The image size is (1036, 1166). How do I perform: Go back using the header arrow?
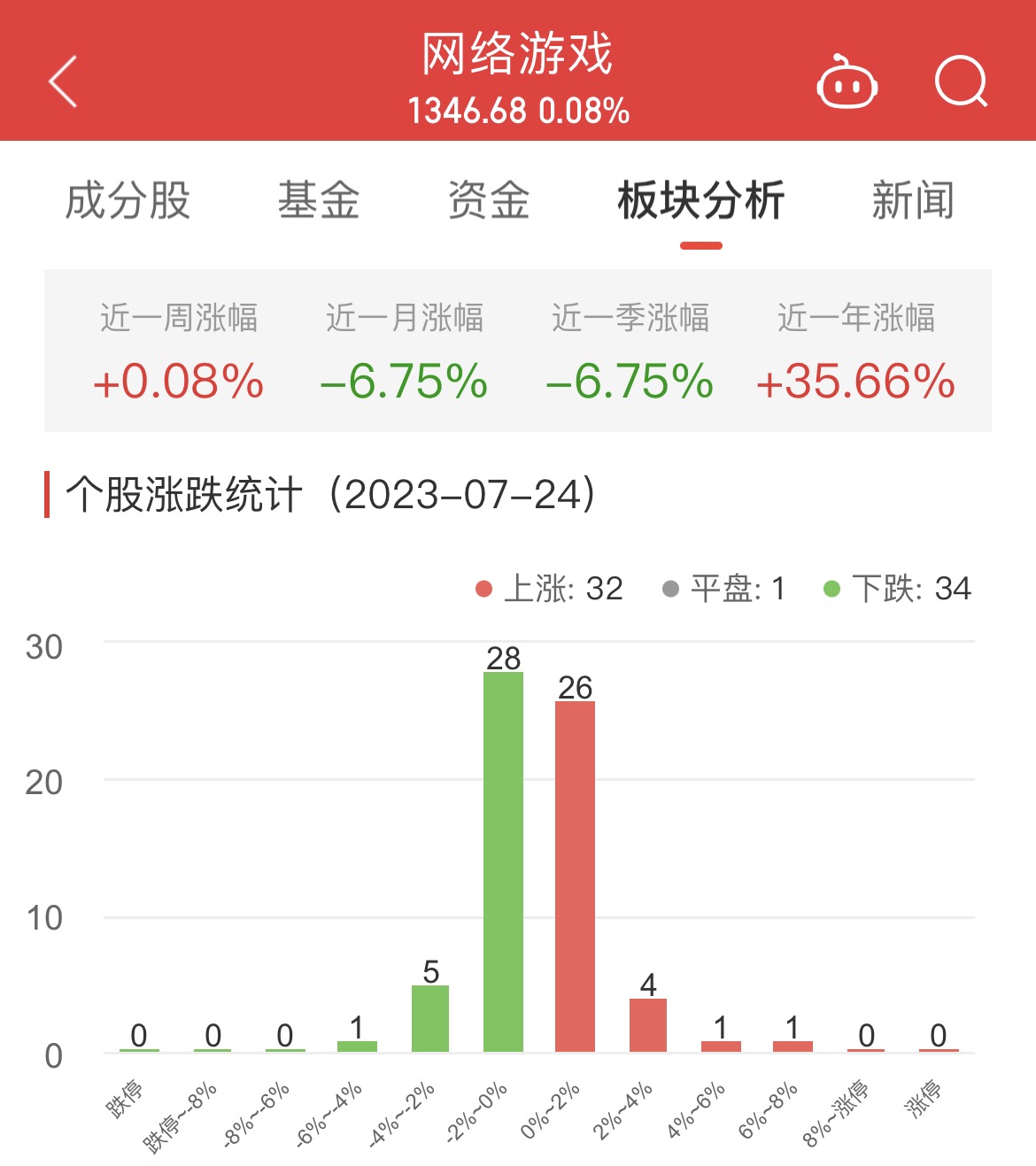tap(63, 81)
